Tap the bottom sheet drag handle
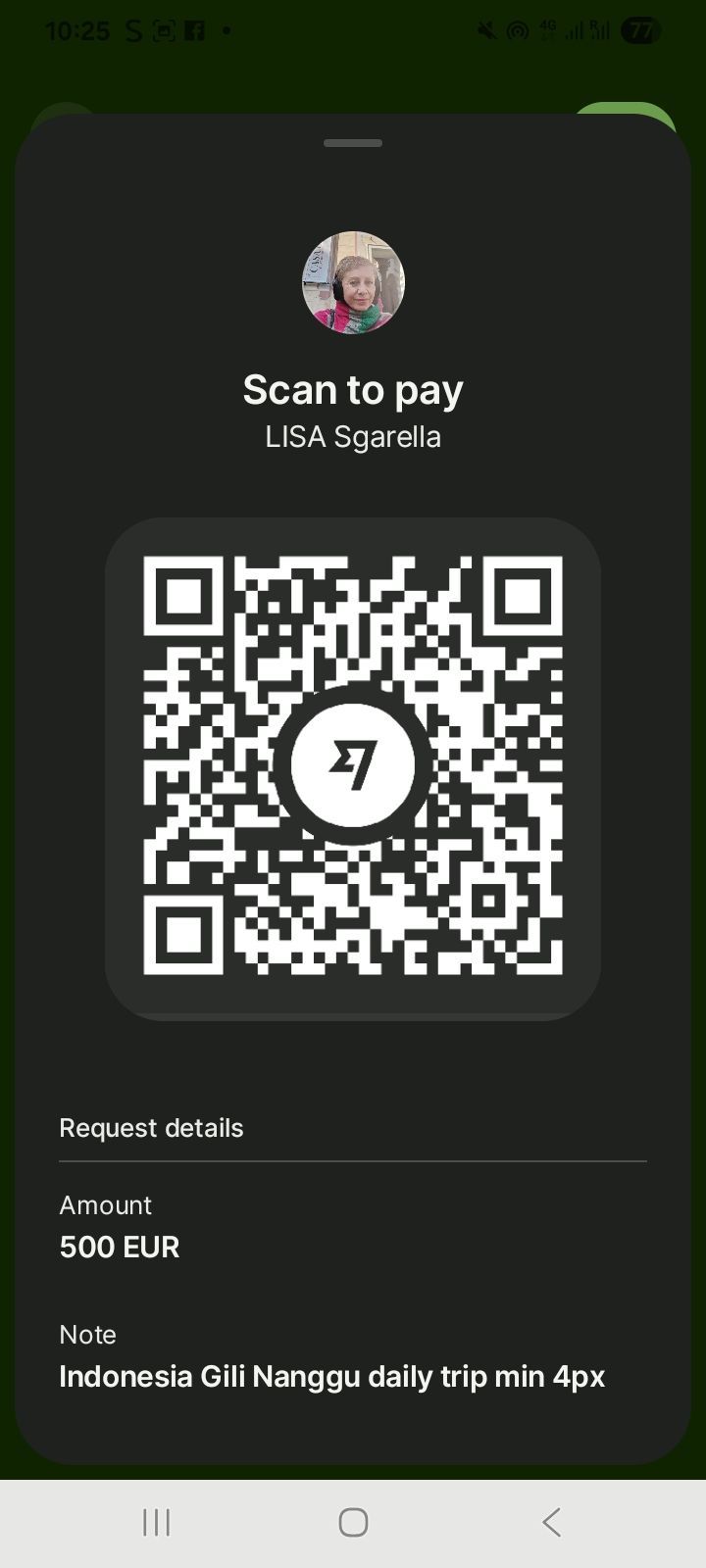Screen dimensions: 706x1568 click(x=353, y=143)
